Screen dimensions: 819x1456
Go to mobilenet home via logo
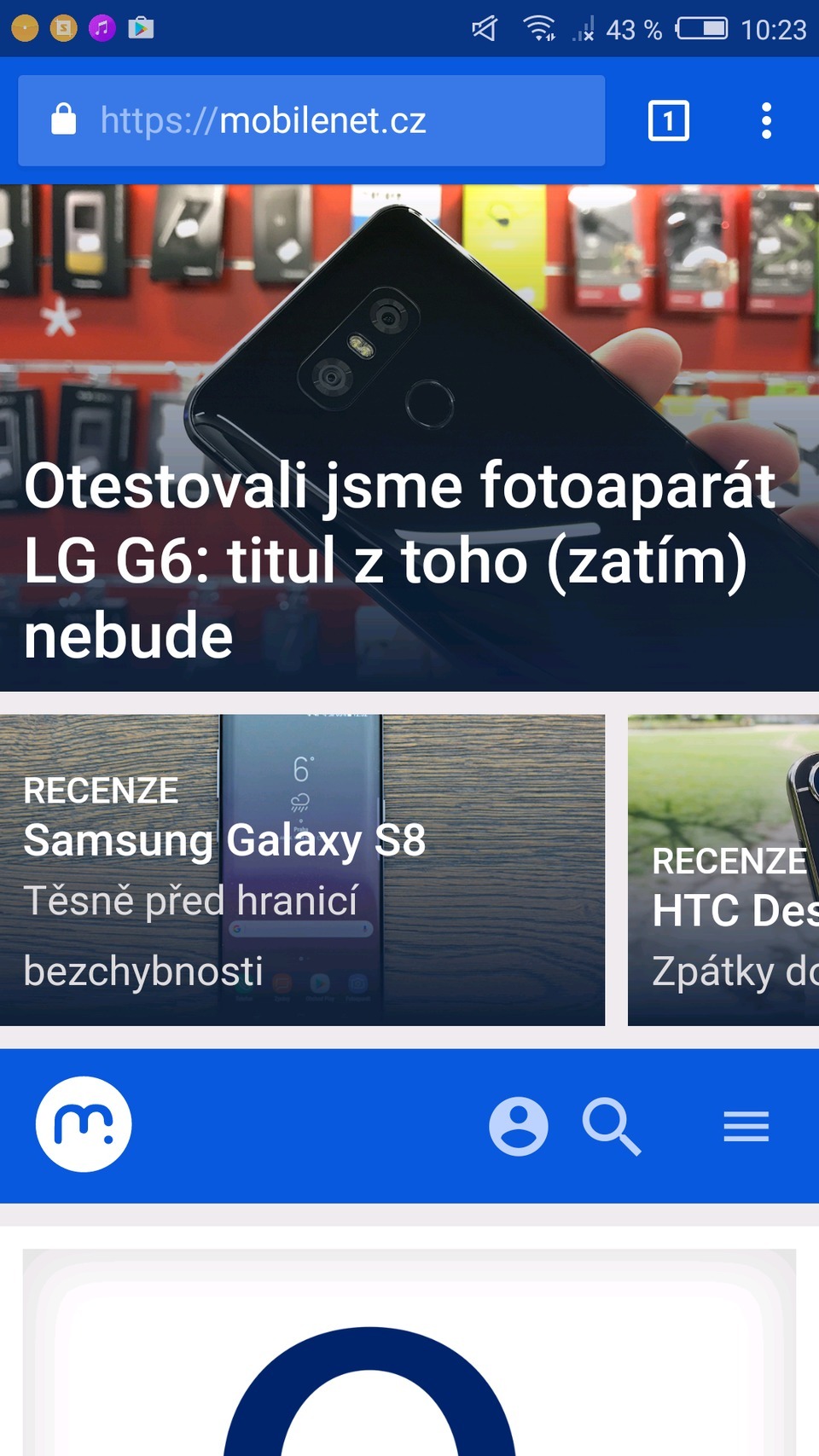84,1124
